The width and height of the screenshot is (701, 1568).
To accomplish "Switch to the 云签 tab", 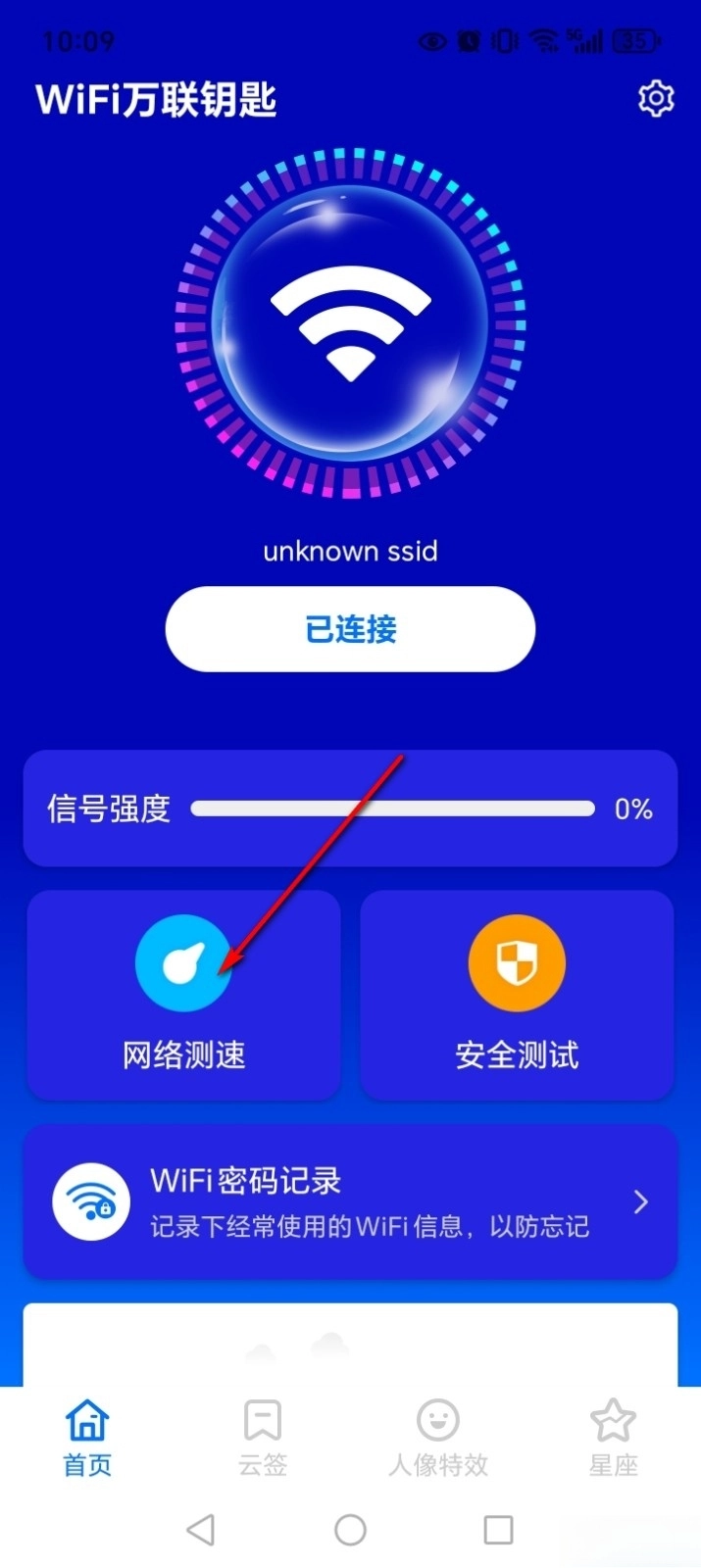I will (263, 1438).
